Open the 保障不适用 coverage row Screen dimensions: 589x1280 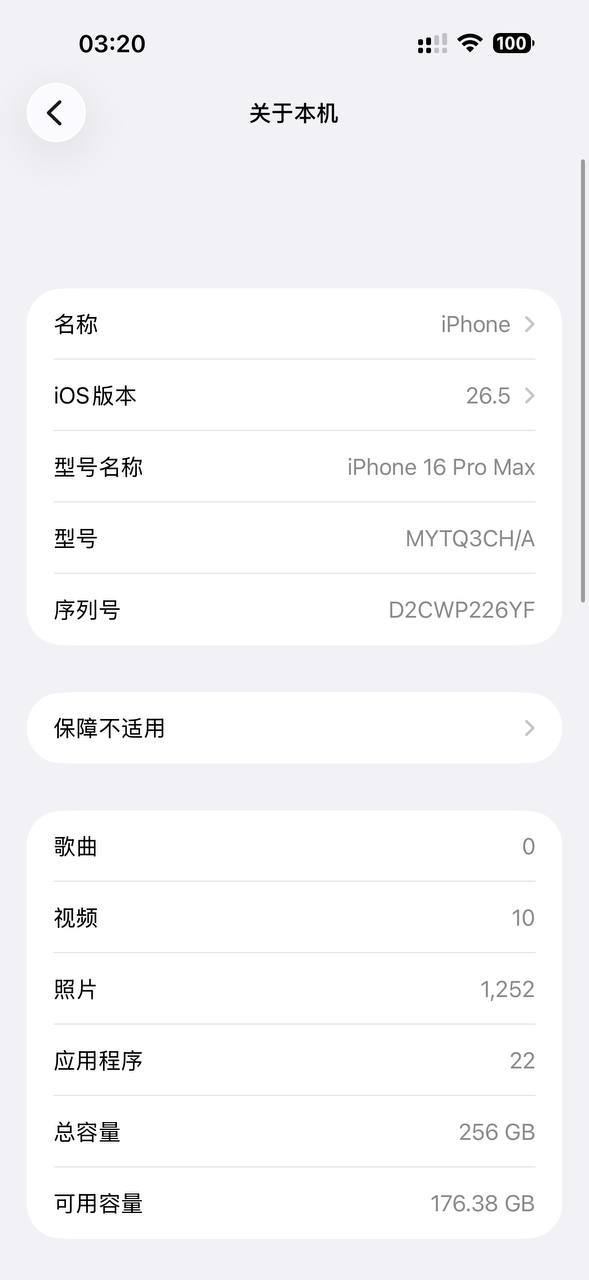pyautogui.click(x=294, y=728)
